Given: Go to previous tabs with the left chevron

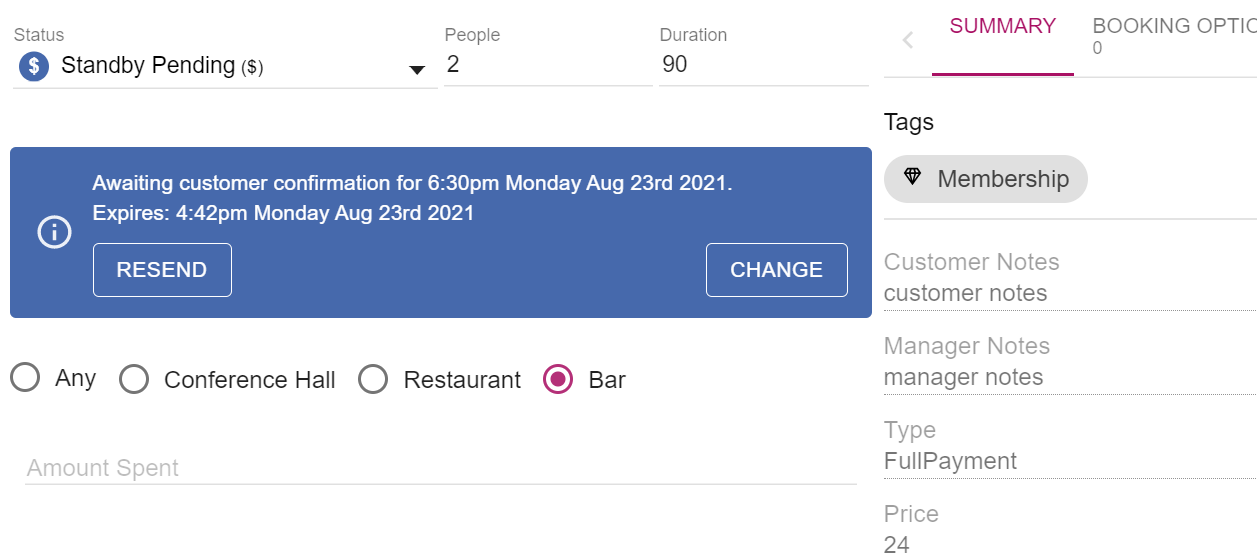Looking at the screenshot, I should point(908,40).
